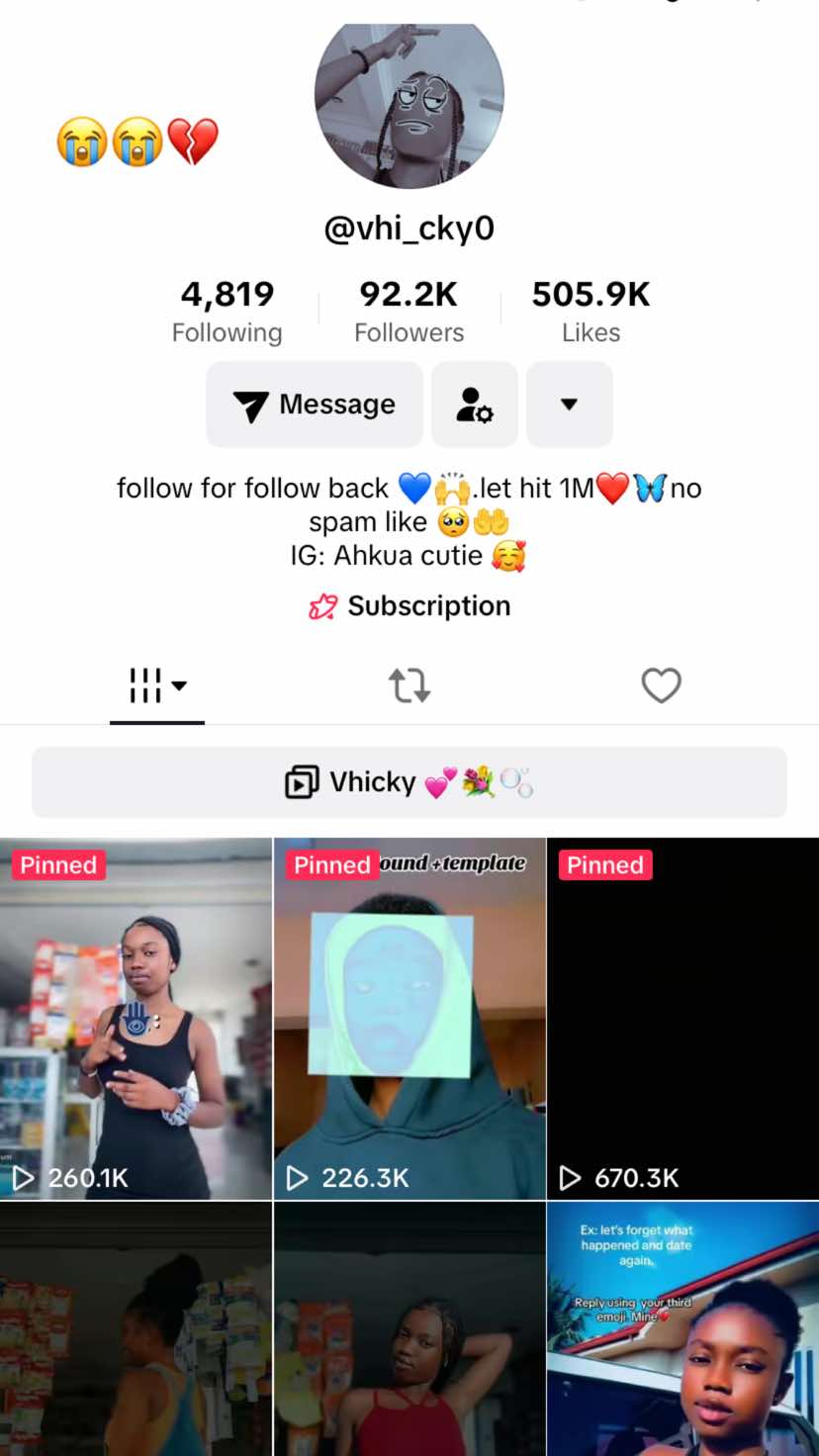Play the pinned video with 226.3K views

[x=409, y=1019]
